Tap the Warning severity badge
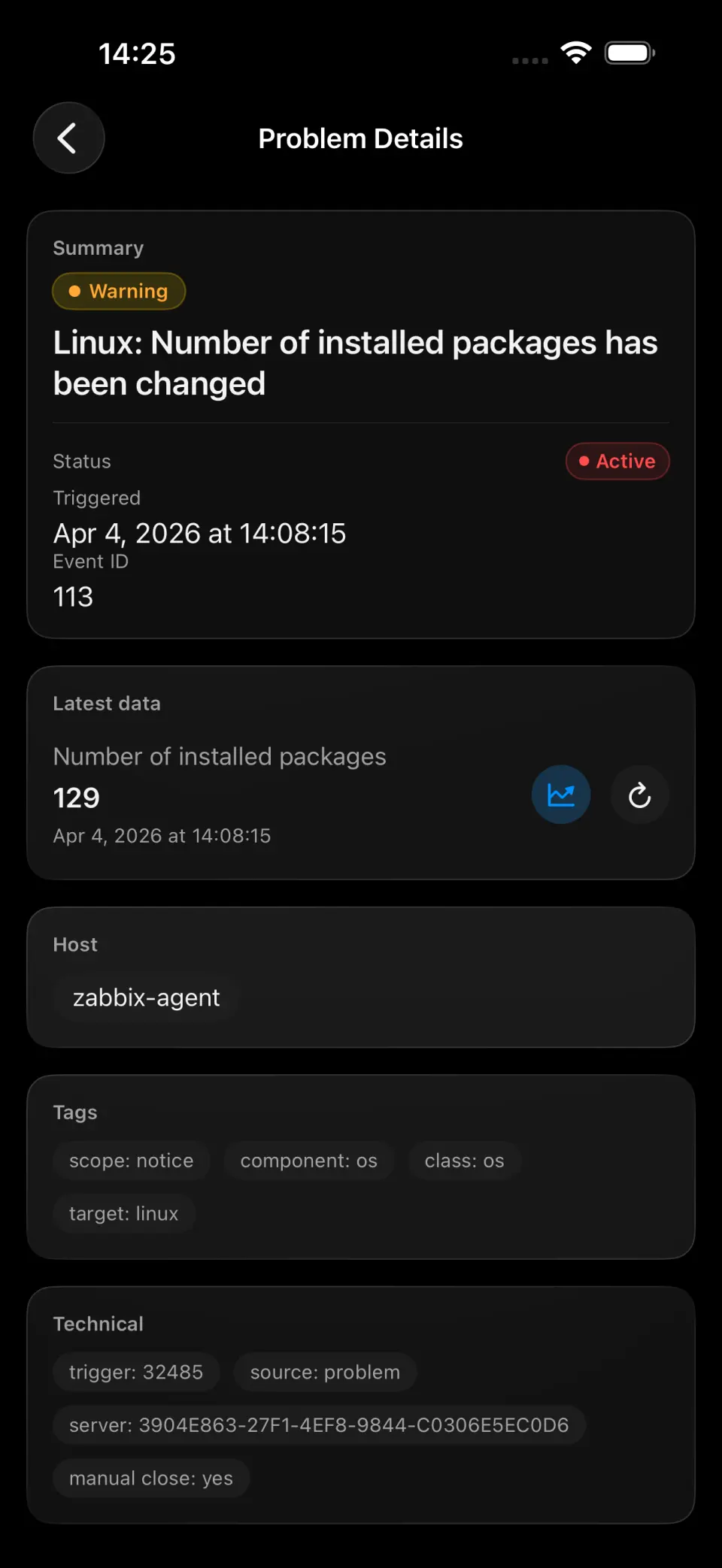Viewport: 722px width, 1568px height. (118, 291)
